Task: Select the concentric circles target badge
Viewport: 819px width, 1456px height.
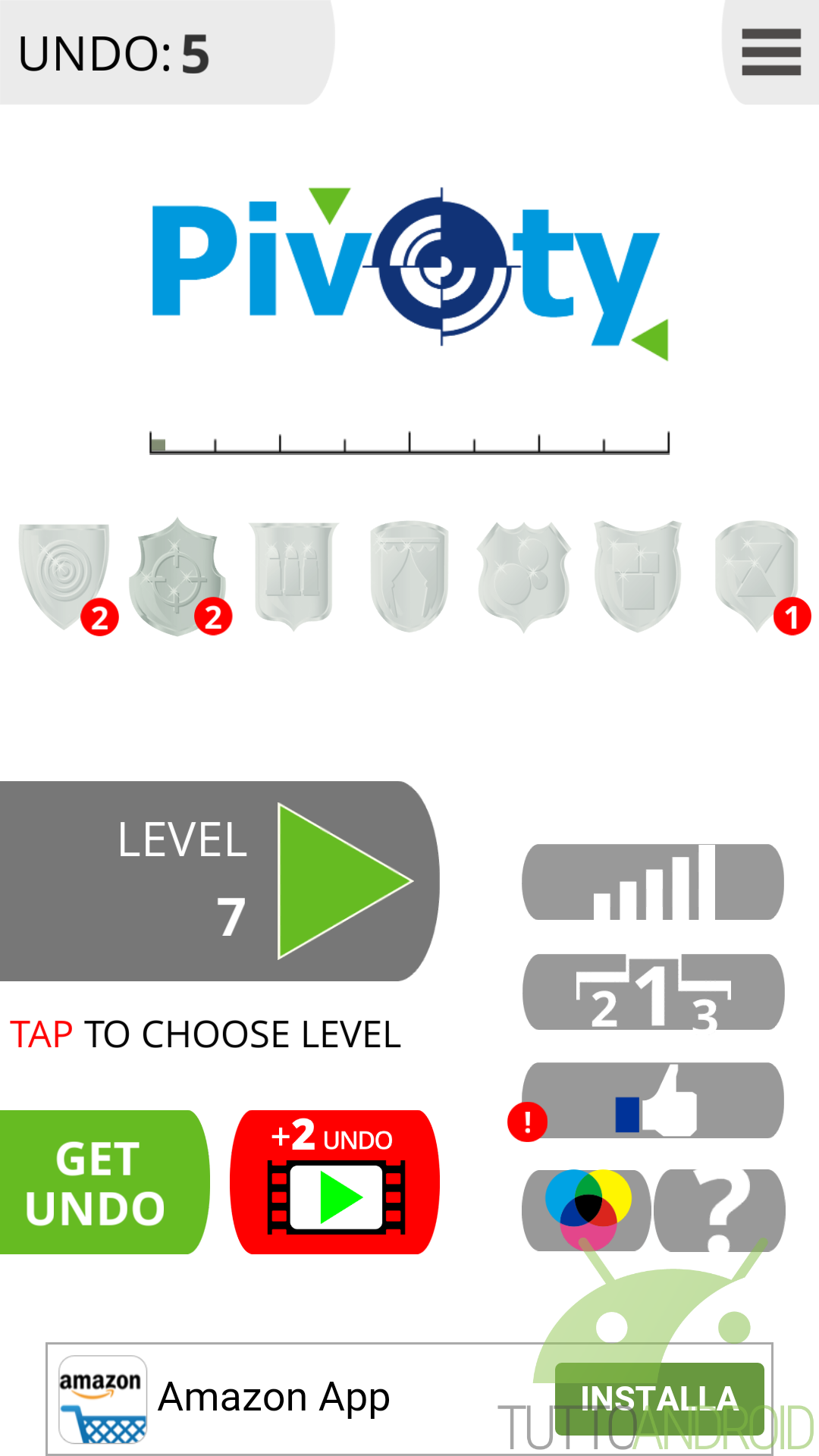Action: pyautogui.click(x=64, y=576)
